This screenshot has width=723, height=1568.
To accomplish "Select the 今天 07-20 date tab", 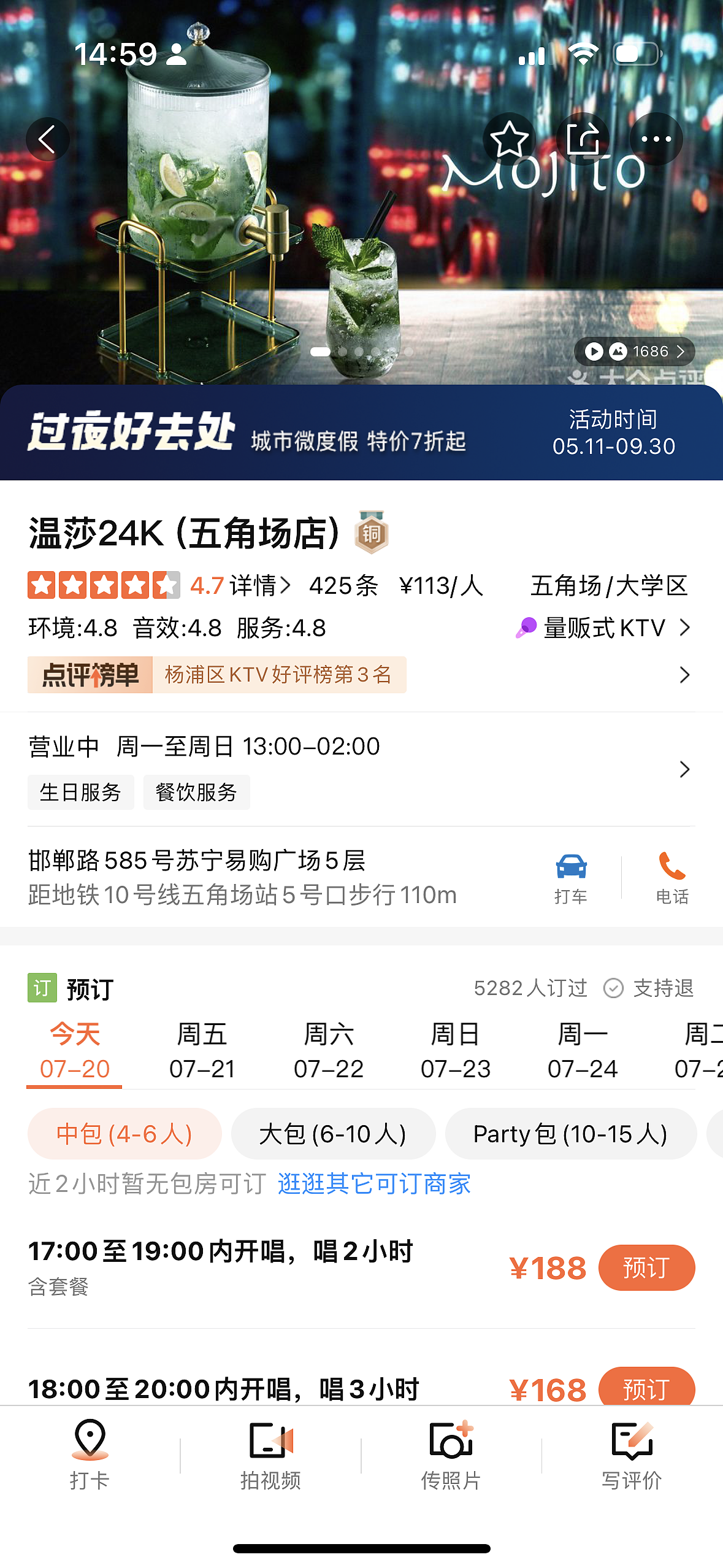I will (74, 1050).
